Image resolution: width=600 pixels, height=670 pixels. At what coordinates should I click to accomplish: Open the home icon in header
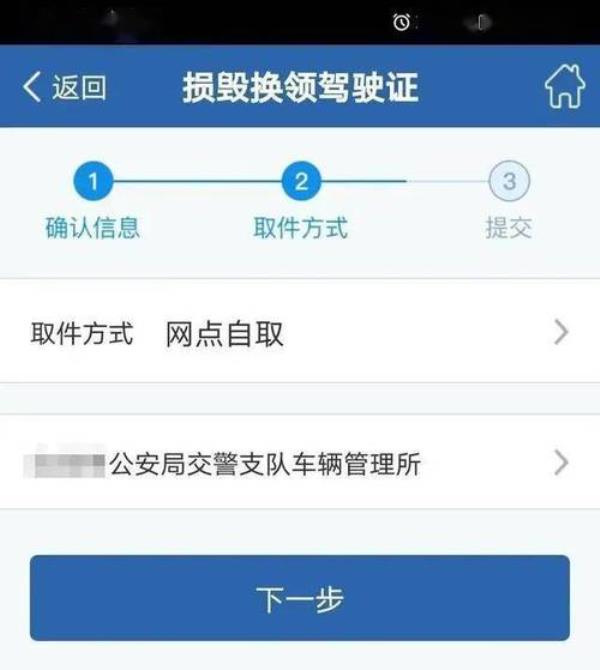coord(563,88)
